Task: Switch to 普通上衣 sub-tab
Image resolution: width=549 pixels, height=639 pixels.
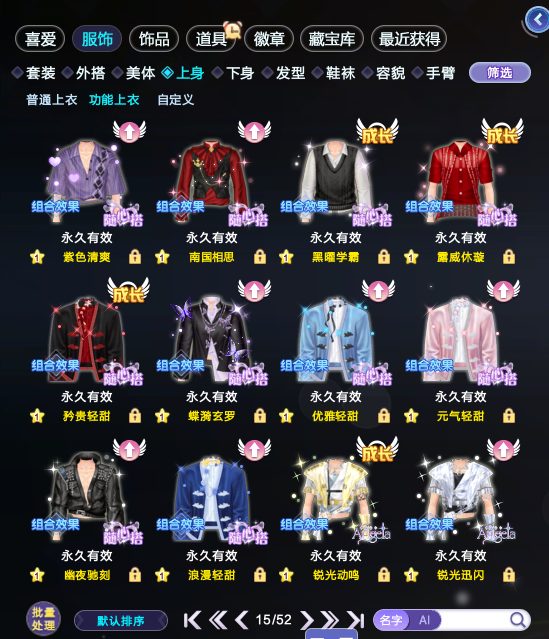Action: click(x=51, y=100)
